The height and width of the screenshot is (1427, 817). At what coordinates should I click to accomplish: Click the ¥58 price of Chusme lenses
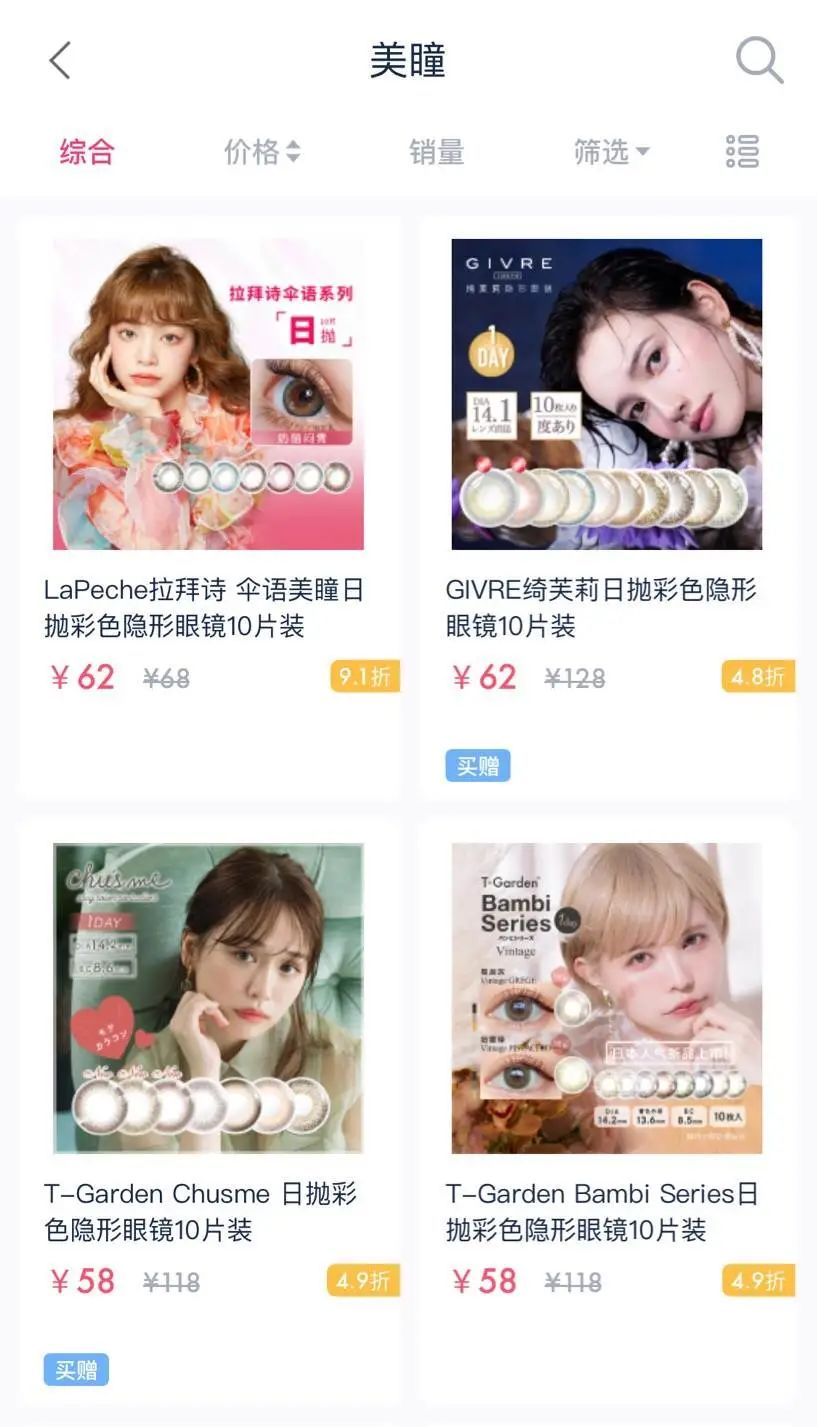coord(83,1280)
